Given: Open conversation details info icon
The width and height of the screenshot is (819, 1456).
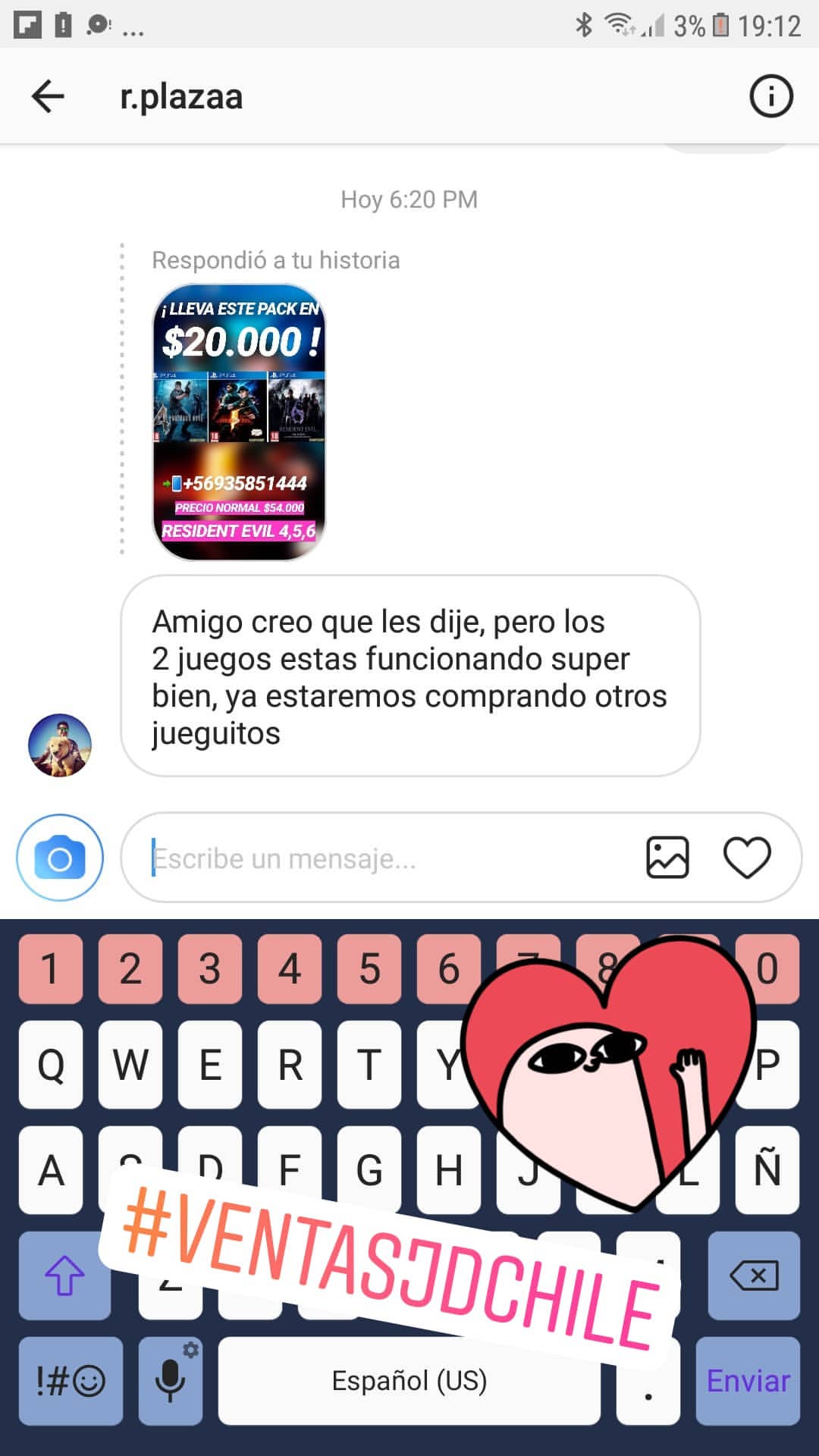Looking at the screenshot, I should 770,96.
